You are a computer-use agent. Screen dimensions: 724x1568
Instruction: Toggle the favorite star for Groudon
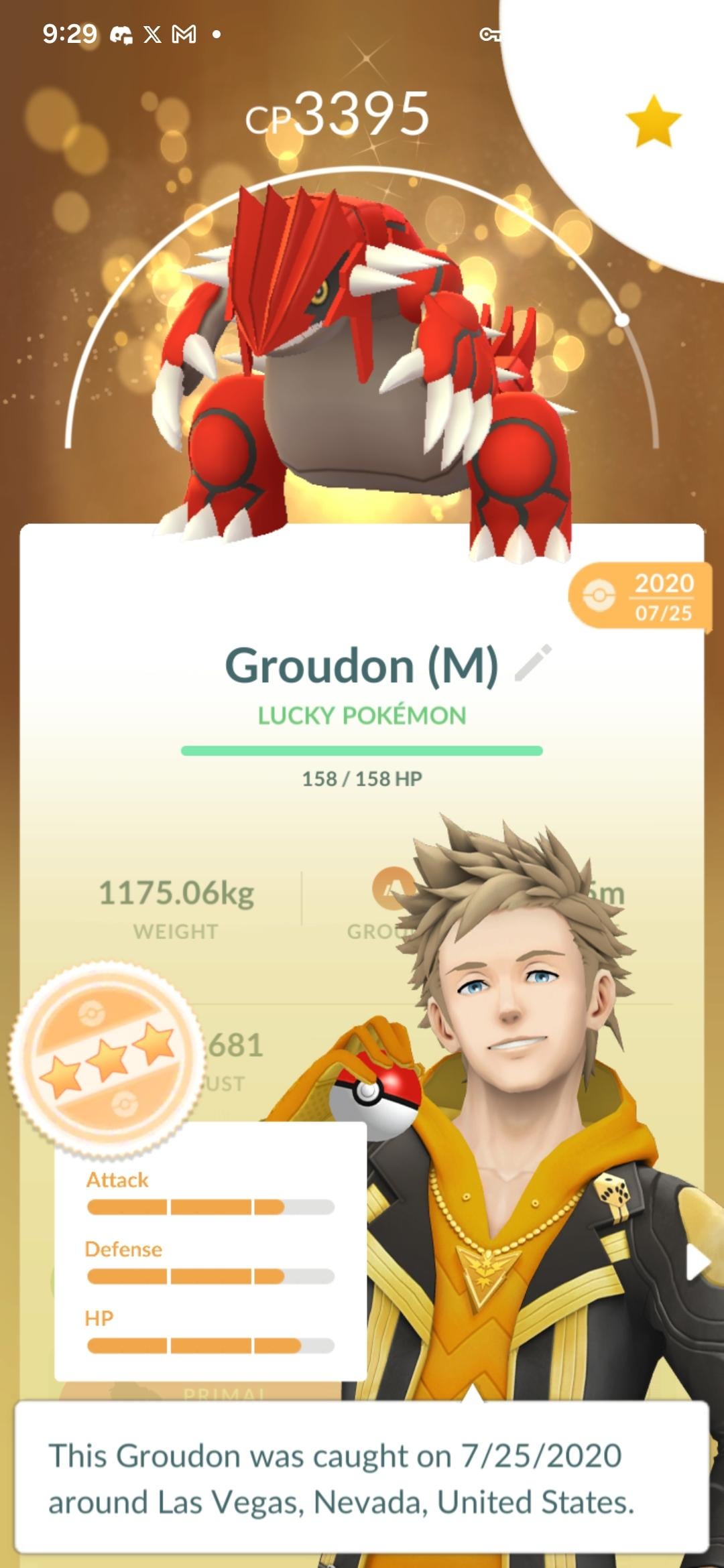pos(653,122)
